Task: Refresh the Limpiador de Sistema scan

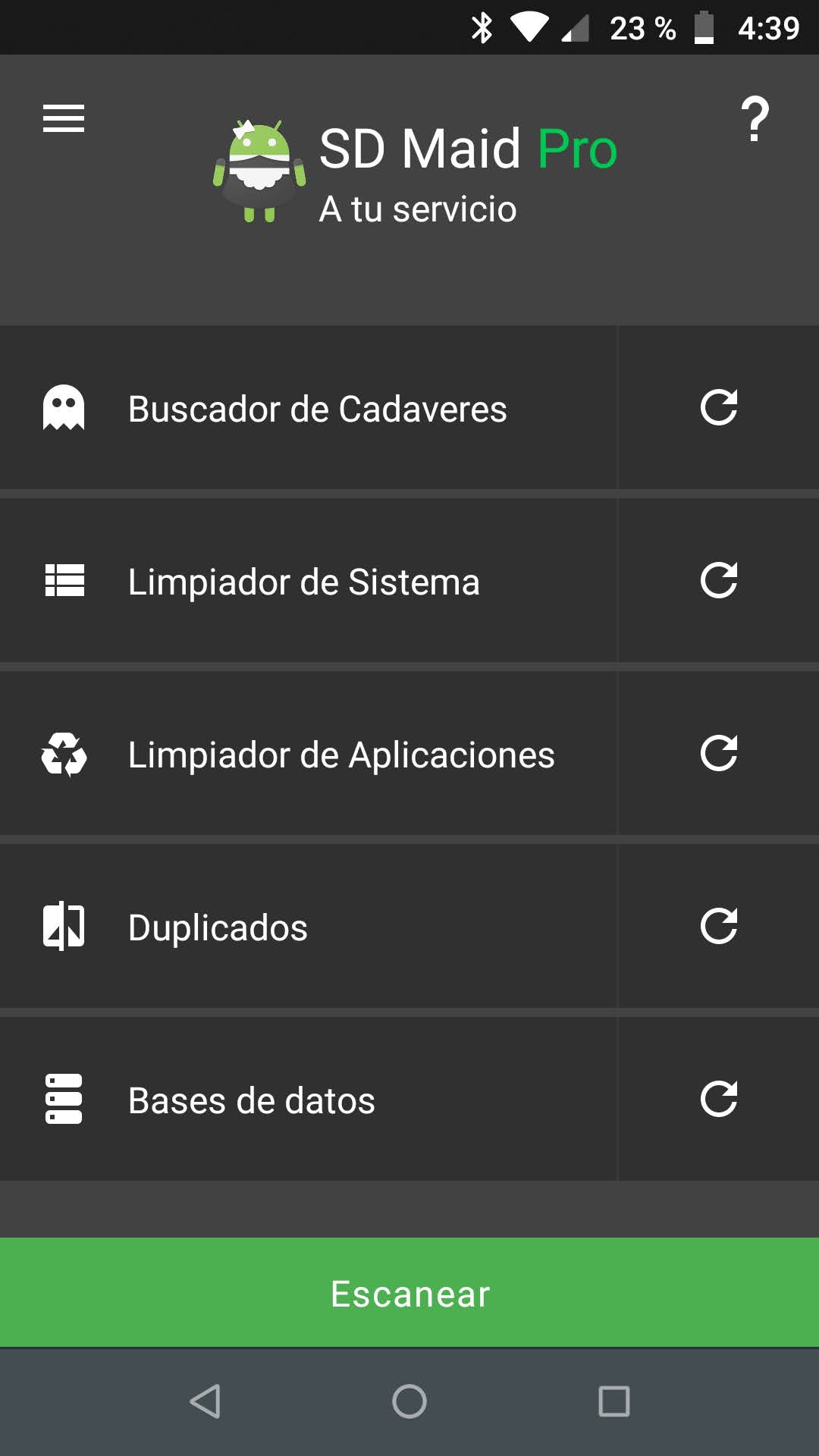Action: tap(718, 581)
